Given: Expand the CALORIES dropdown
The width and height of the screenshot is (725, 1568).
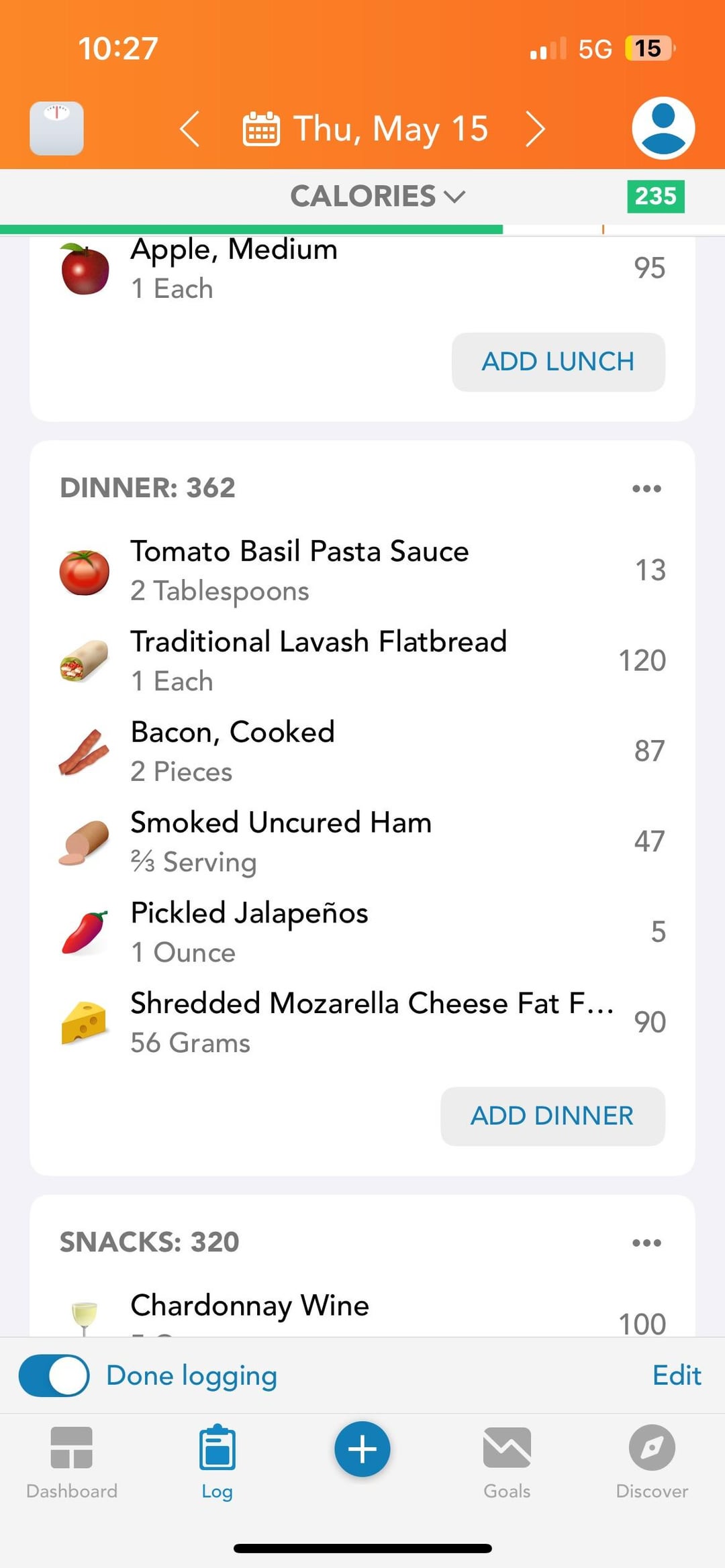Looking at the screenshot, I should pyautogui.click(x=377, y=196).
